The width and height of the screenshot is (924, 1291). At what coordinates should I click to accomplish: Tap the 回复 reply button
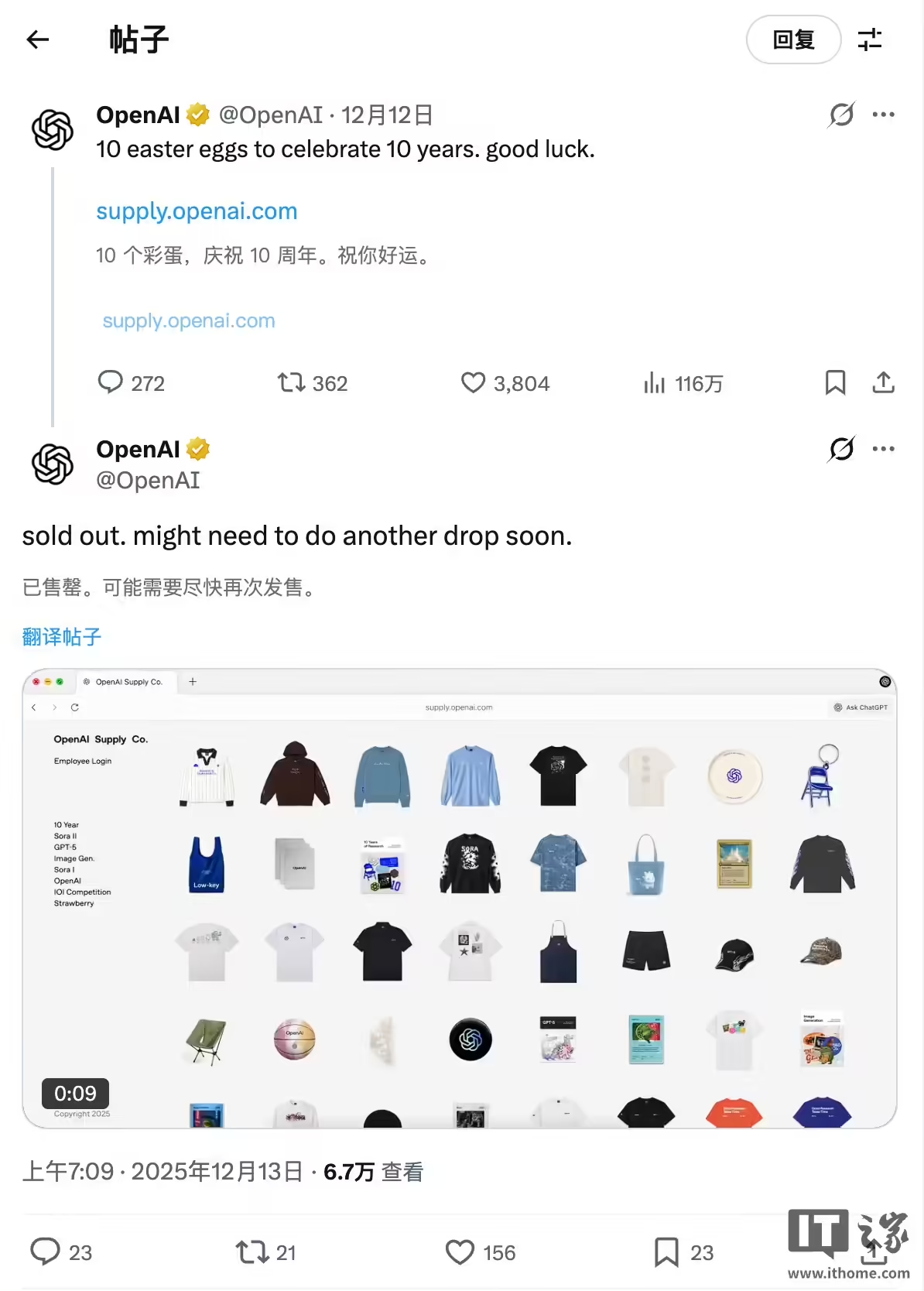click(793, 39)
